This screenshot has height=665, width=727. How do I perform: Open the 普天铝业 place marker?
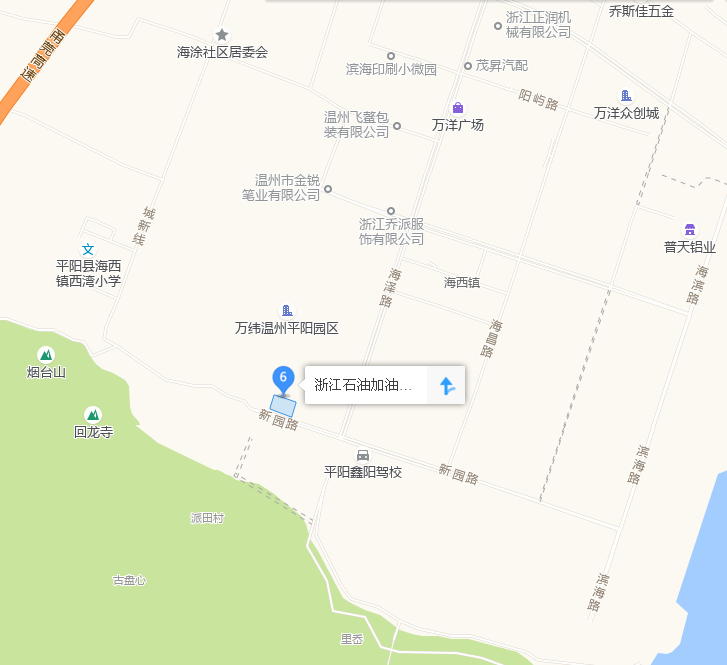coord(690,230)
